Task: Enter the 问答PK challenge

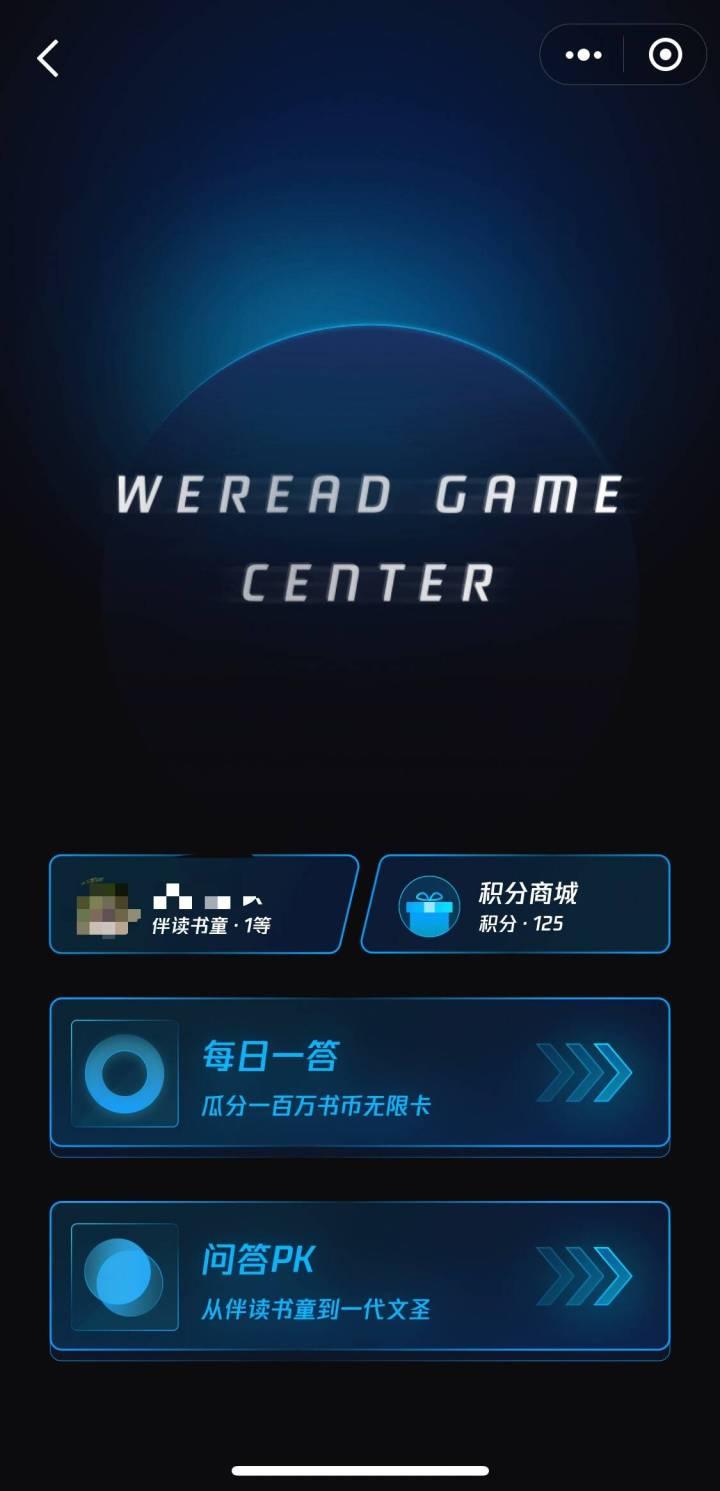Action: pos(360,1277)
